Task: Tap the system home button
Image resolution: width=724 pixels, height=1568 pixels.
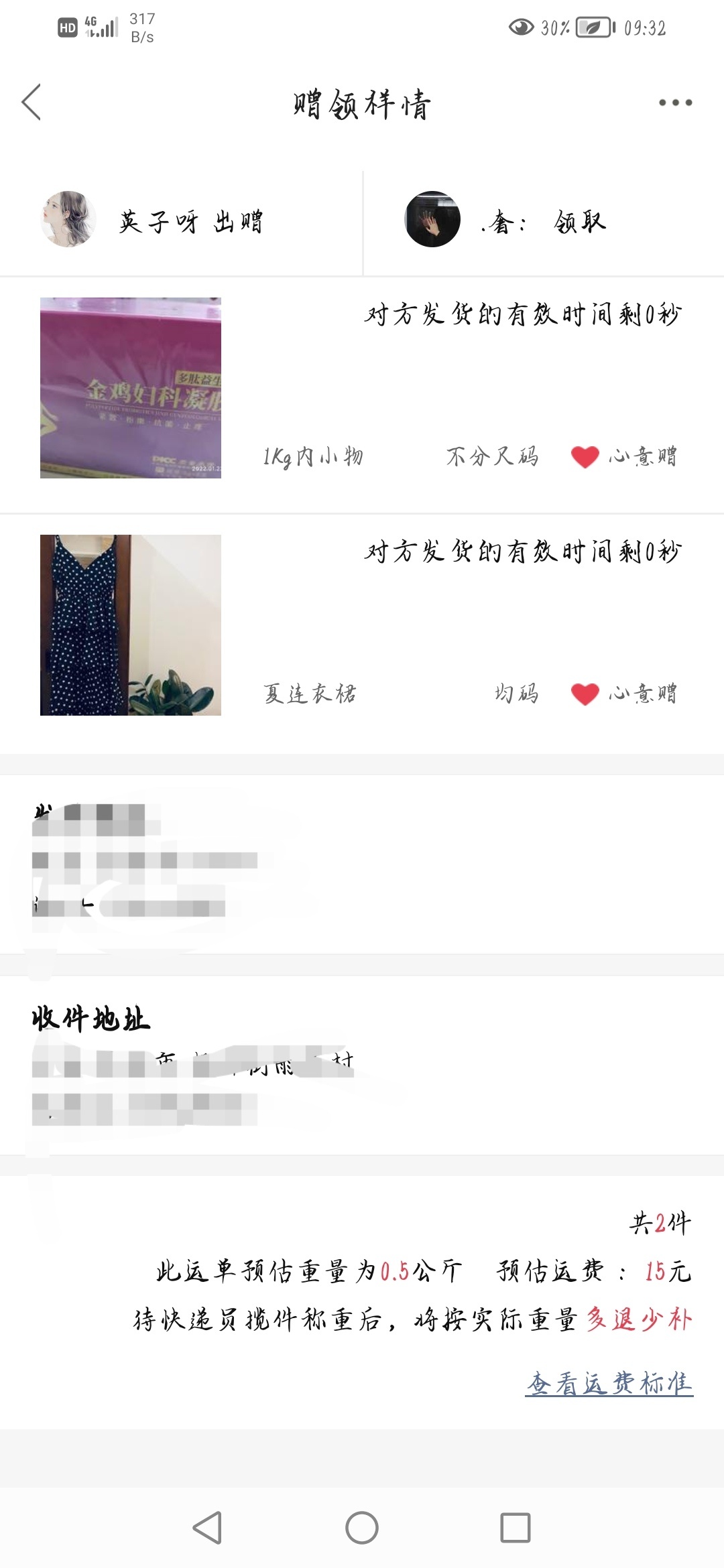Action: click(x=362, y=1528)
